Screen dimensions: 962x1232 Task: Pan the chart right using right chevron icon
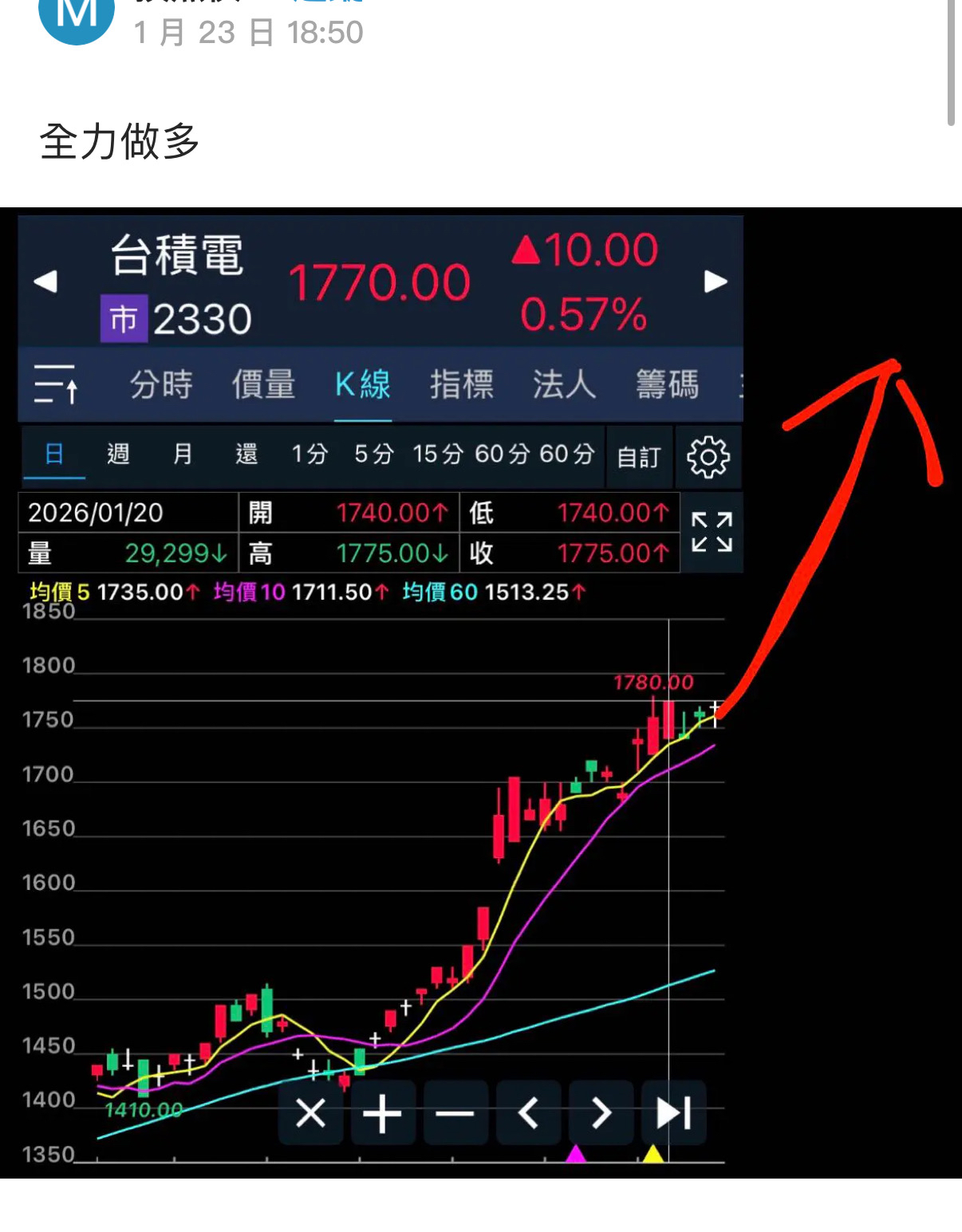601,1113
